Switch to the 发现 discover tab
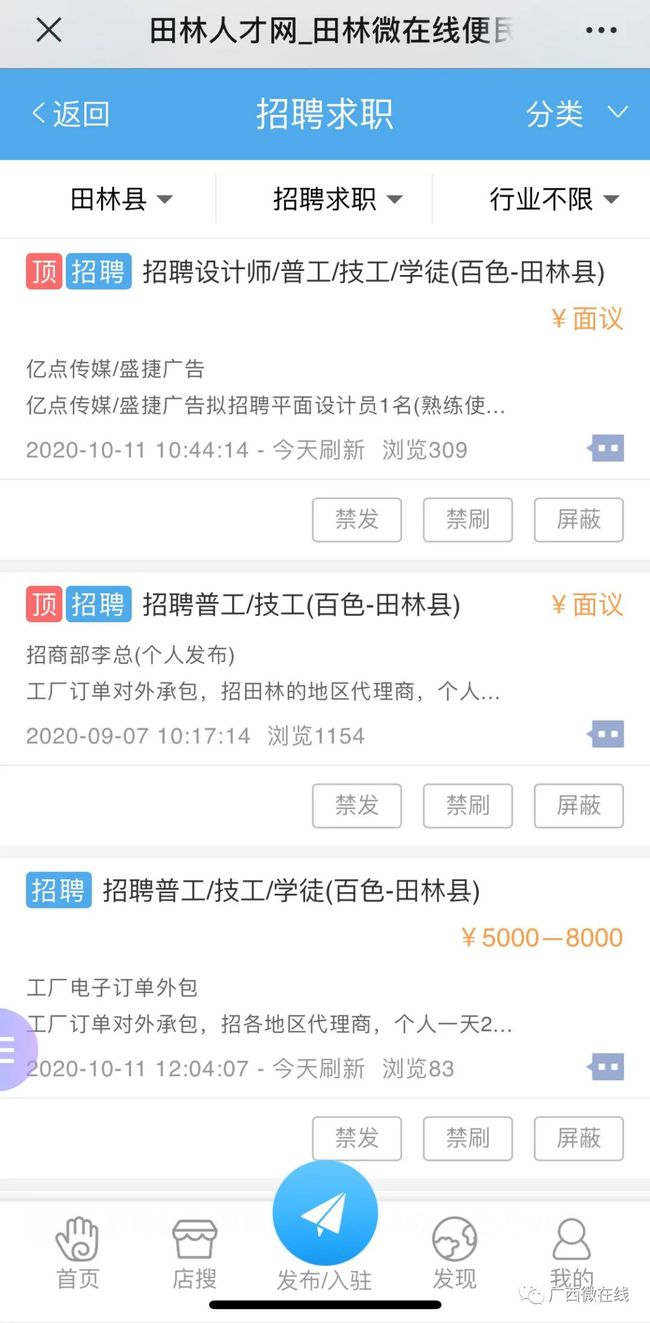This screenshot has width=650, height=1323. pos(455,1254)
